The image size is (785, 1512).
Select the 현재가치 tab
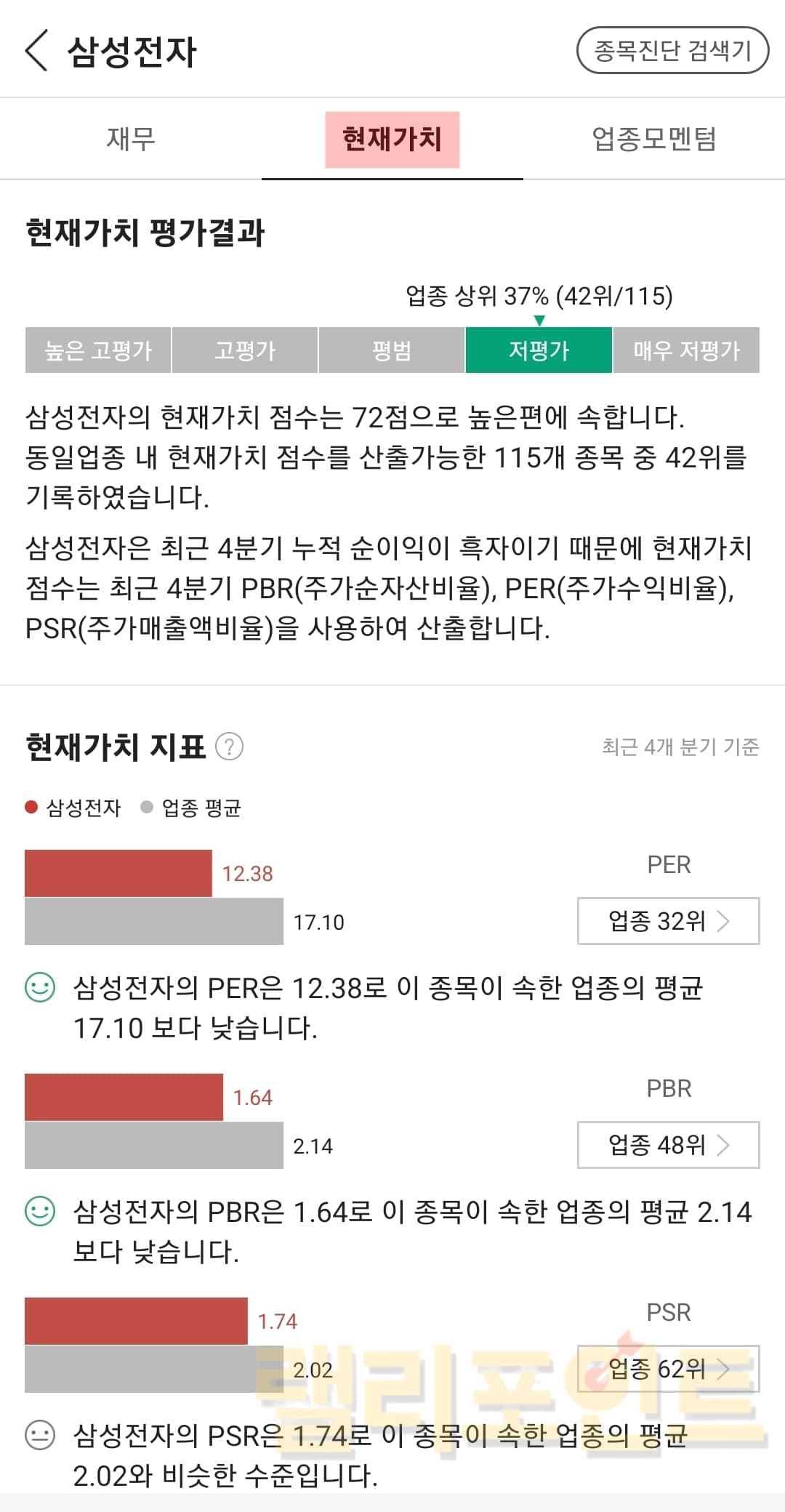point(392,139)
